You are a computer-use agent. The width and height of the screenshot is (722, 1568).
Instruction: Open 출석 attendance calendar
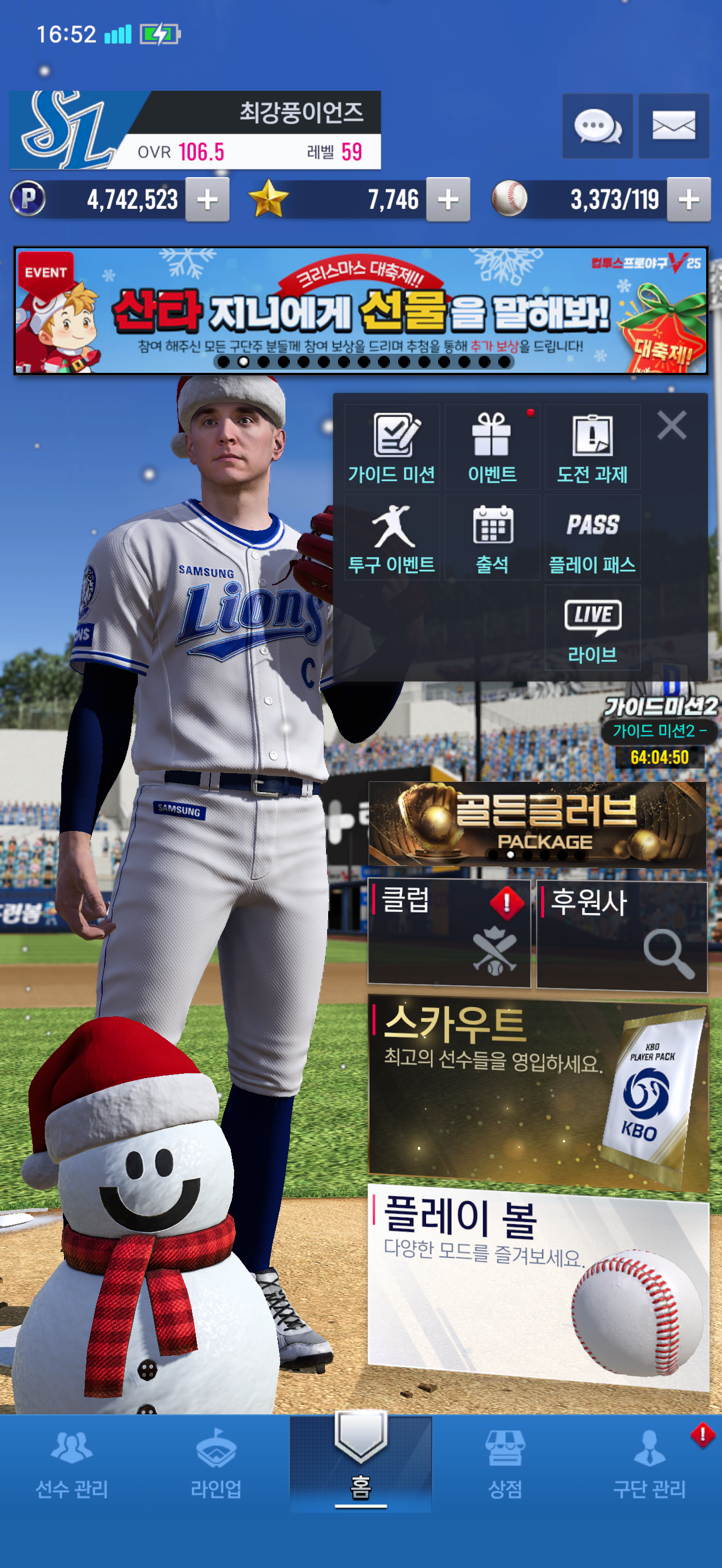click(492, 537)
